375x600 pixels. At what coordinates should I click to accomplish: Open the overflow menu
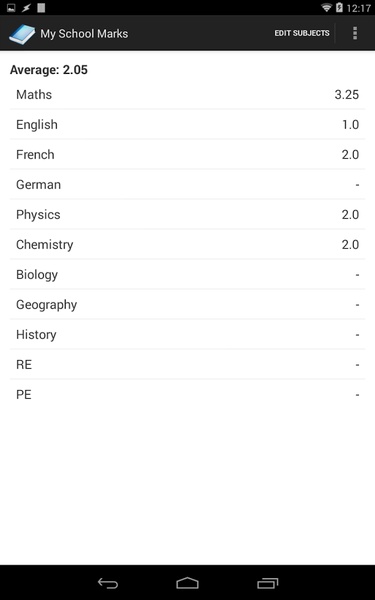click(355, 33)
